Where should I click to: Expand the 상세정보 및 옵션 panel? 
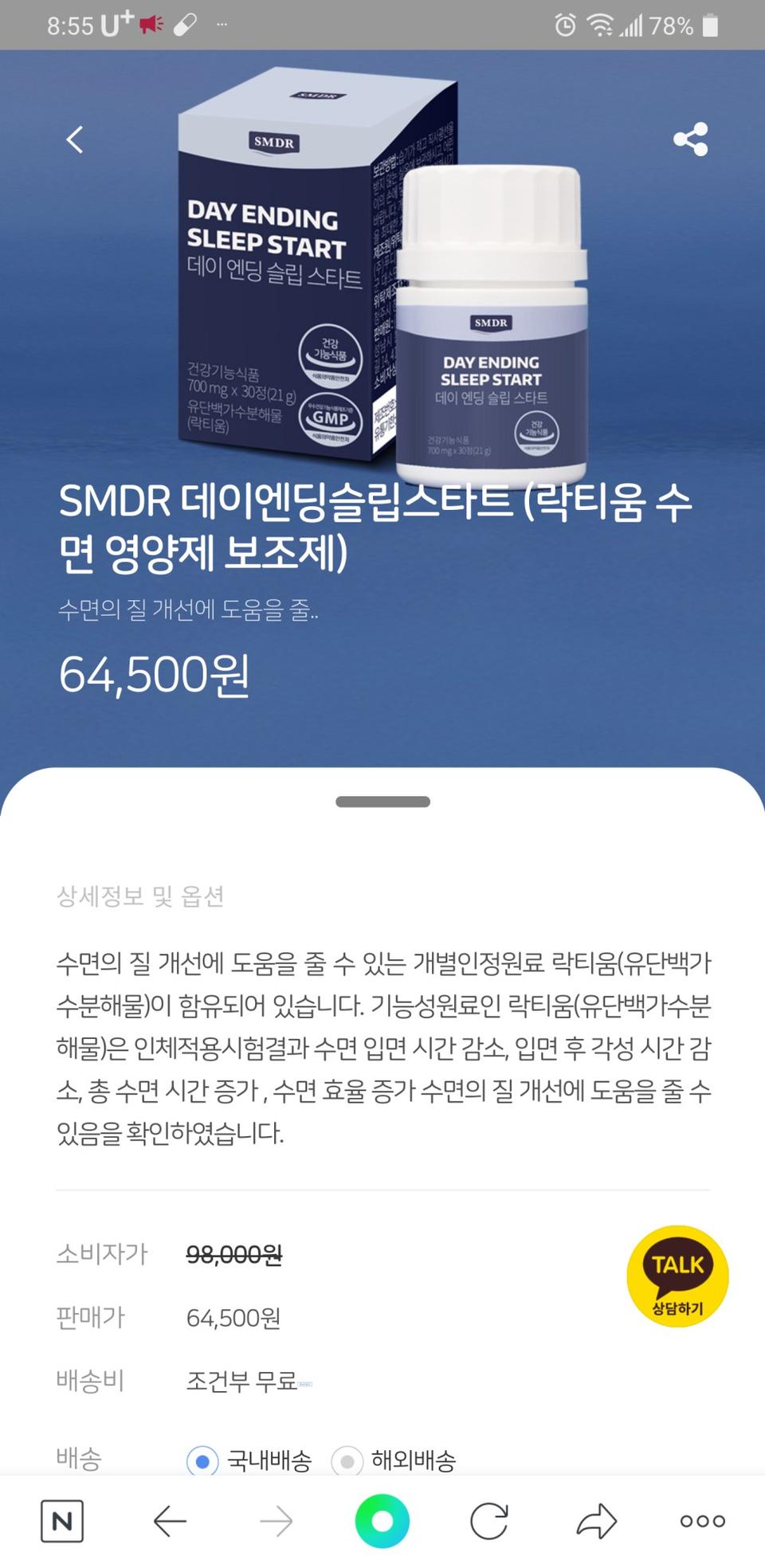click(x=142, y=896)
